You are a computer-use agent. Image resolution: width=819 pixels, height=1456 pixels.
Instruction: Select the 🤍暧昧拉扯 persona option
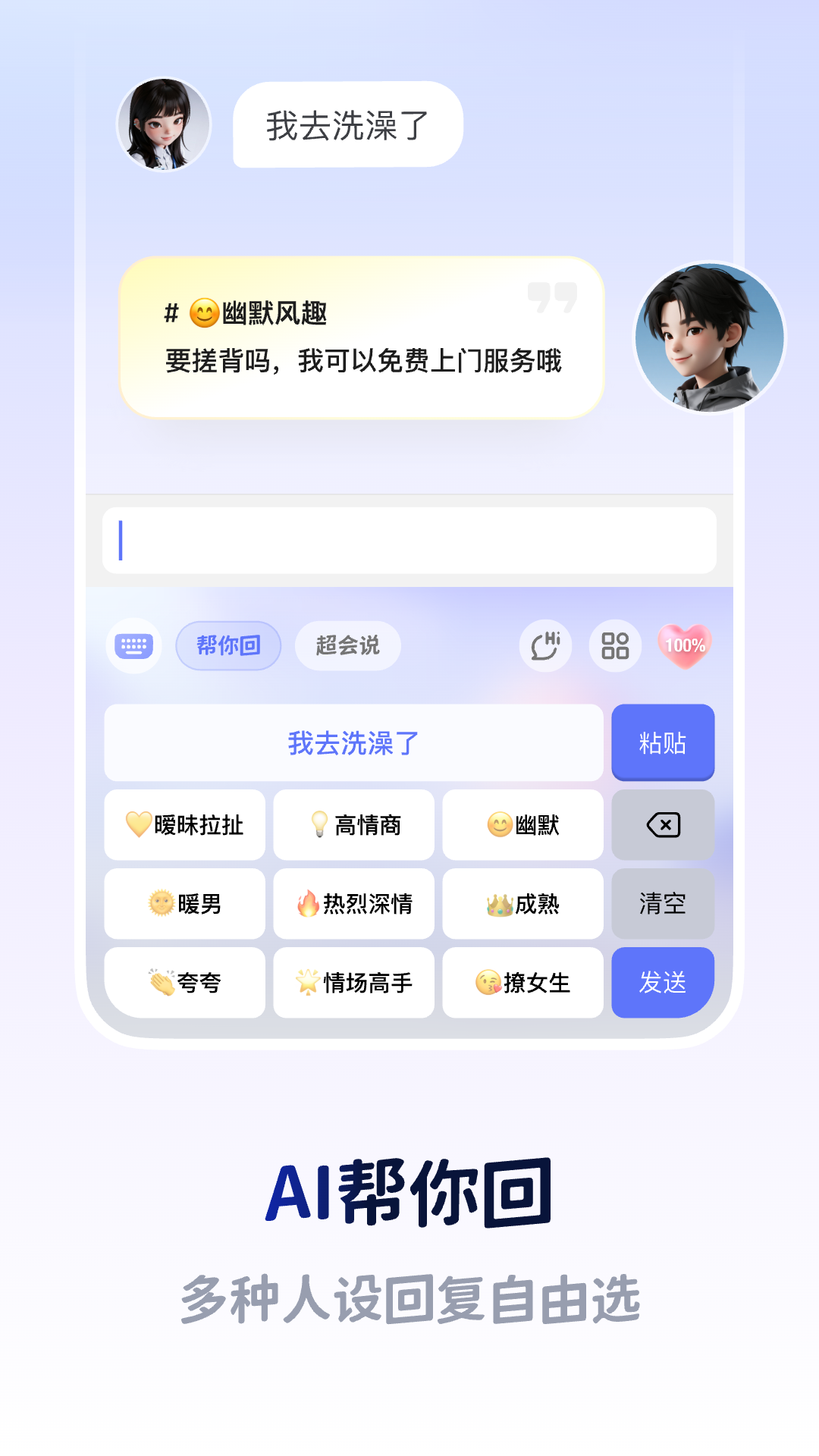coord(184,825)
